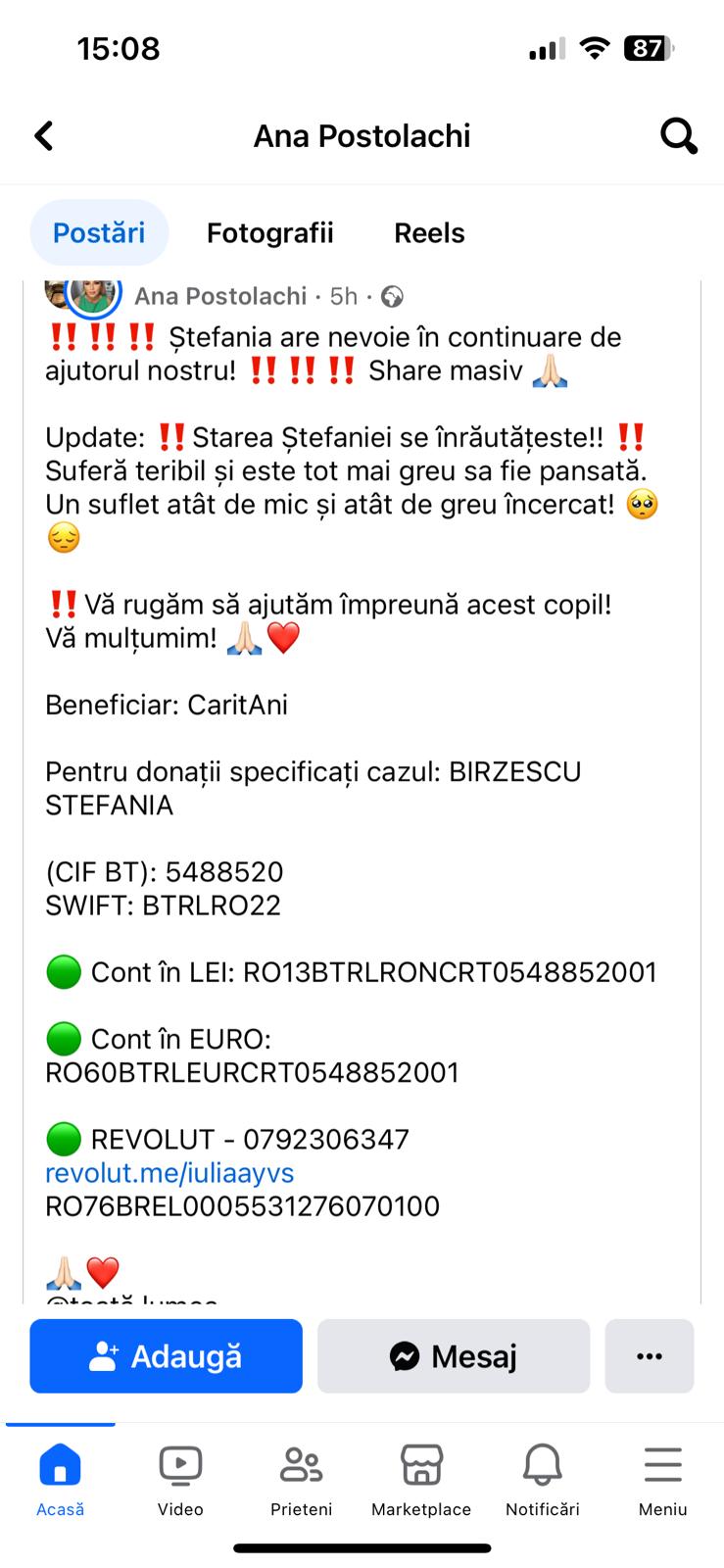The image size is (724, 1568).
Task: Select the Postări tab
Action: pyautogui.click(x=99, y=233)
